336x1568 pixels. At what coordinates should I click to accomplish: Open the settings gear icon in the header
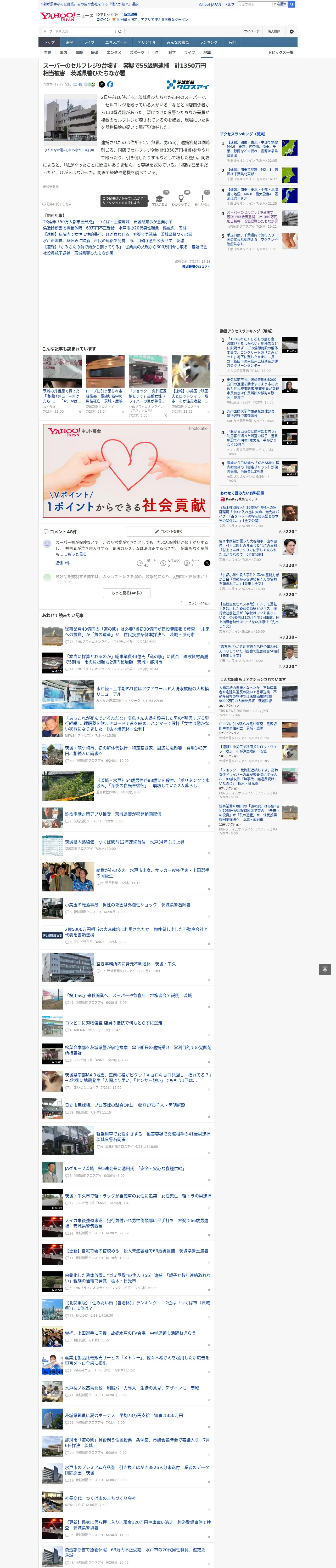click(292, 31)
